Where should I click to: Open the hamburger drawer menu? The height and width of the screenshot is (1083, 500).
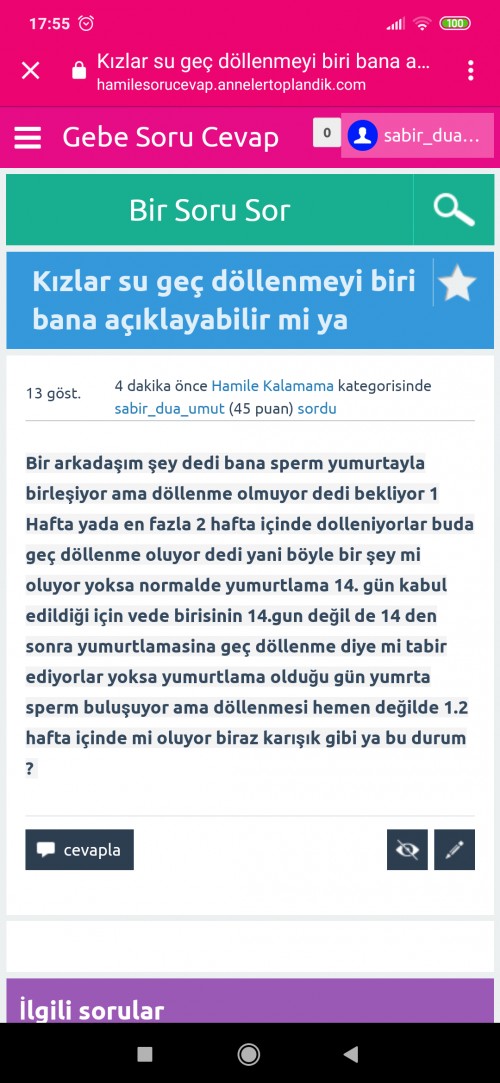[x=28, y=137]
